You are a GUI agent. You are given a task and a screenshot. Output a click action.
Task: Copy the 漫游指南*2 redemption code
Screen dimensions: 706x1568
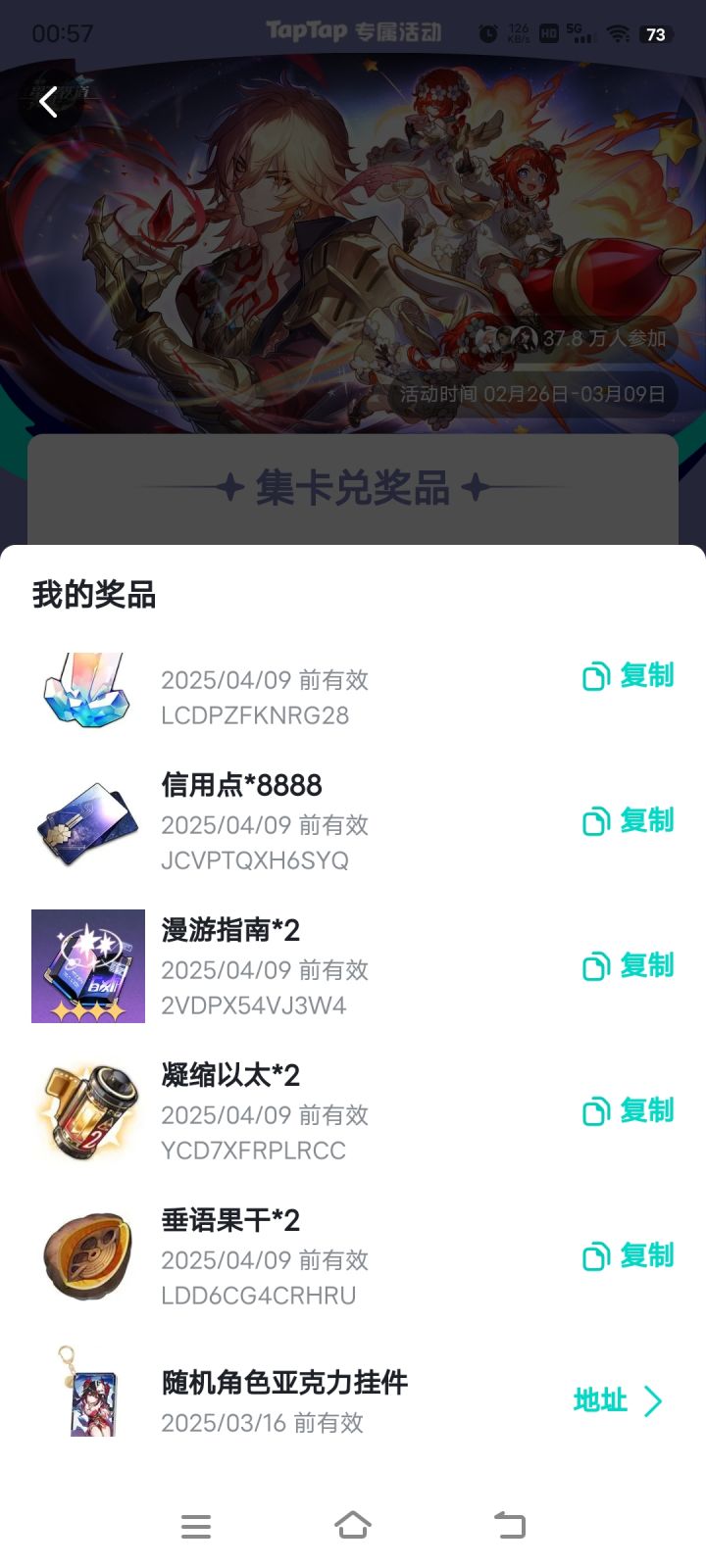click(629, 966)
